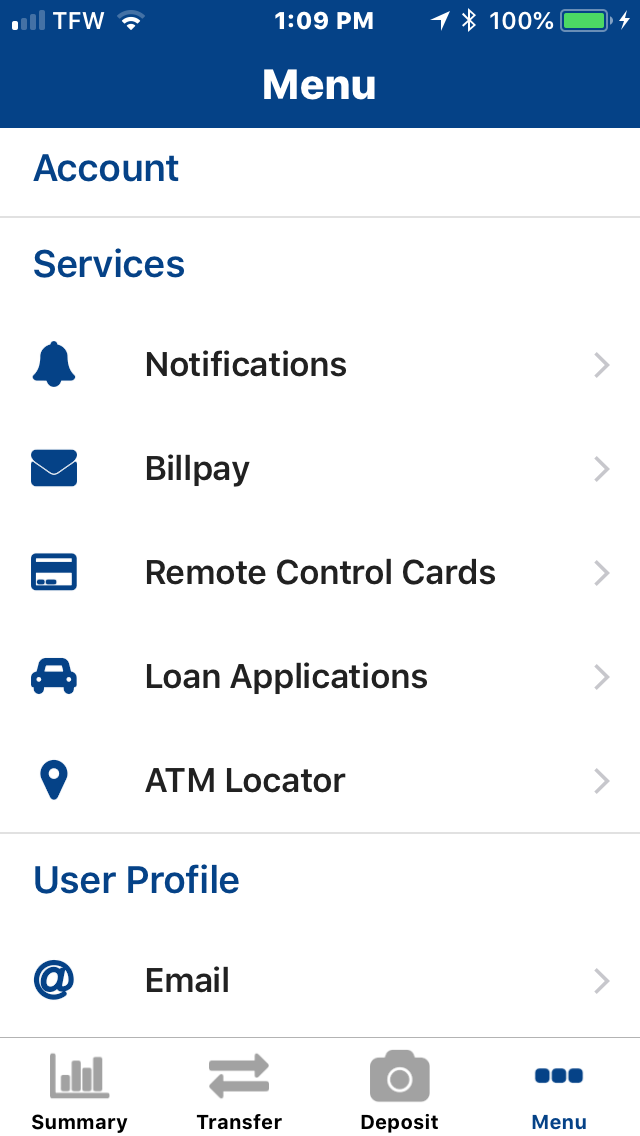Open the Email profile setting

pyautogui.click(x=320, y=981)
